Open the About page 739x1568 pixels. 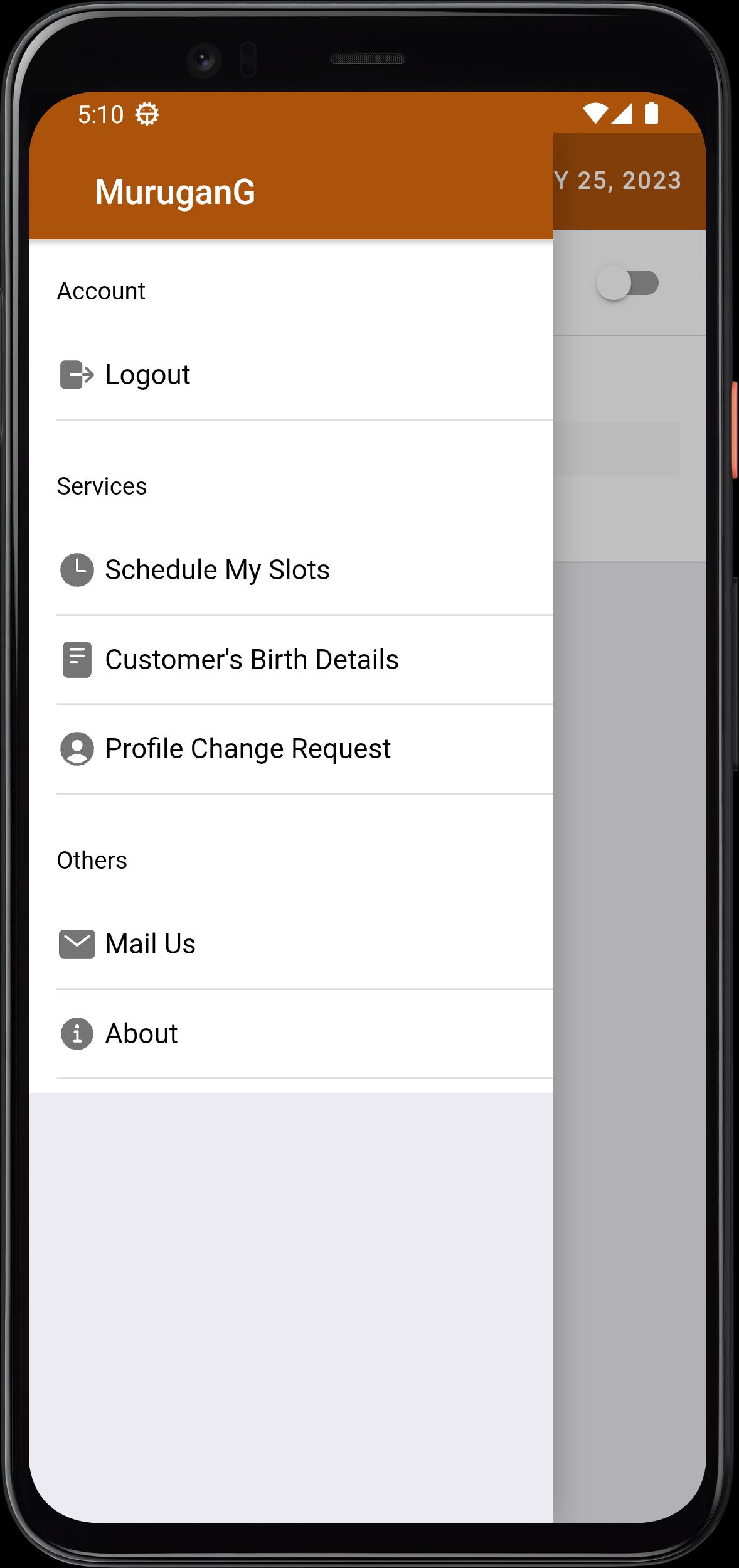click(x=291, y=1034)
